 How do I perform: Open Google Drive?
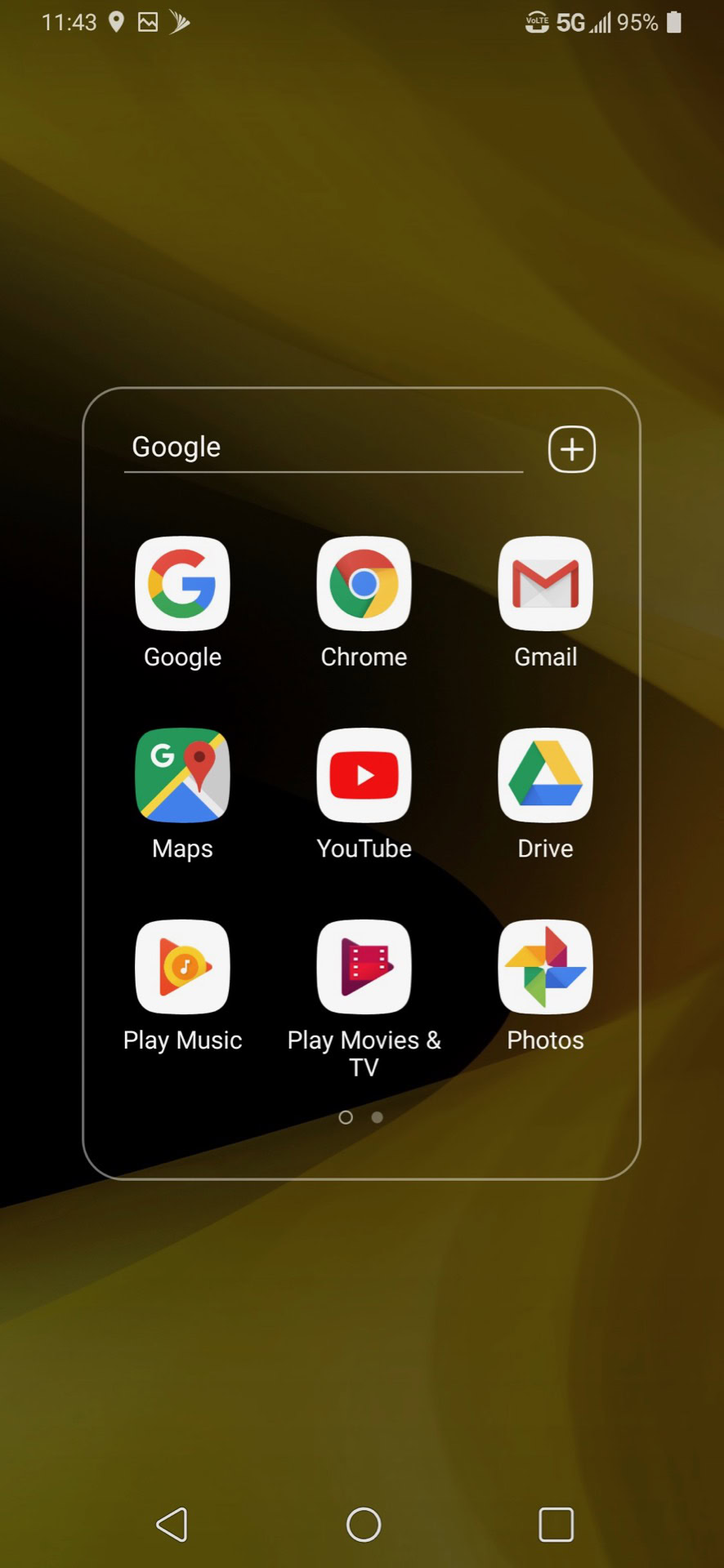545,775
